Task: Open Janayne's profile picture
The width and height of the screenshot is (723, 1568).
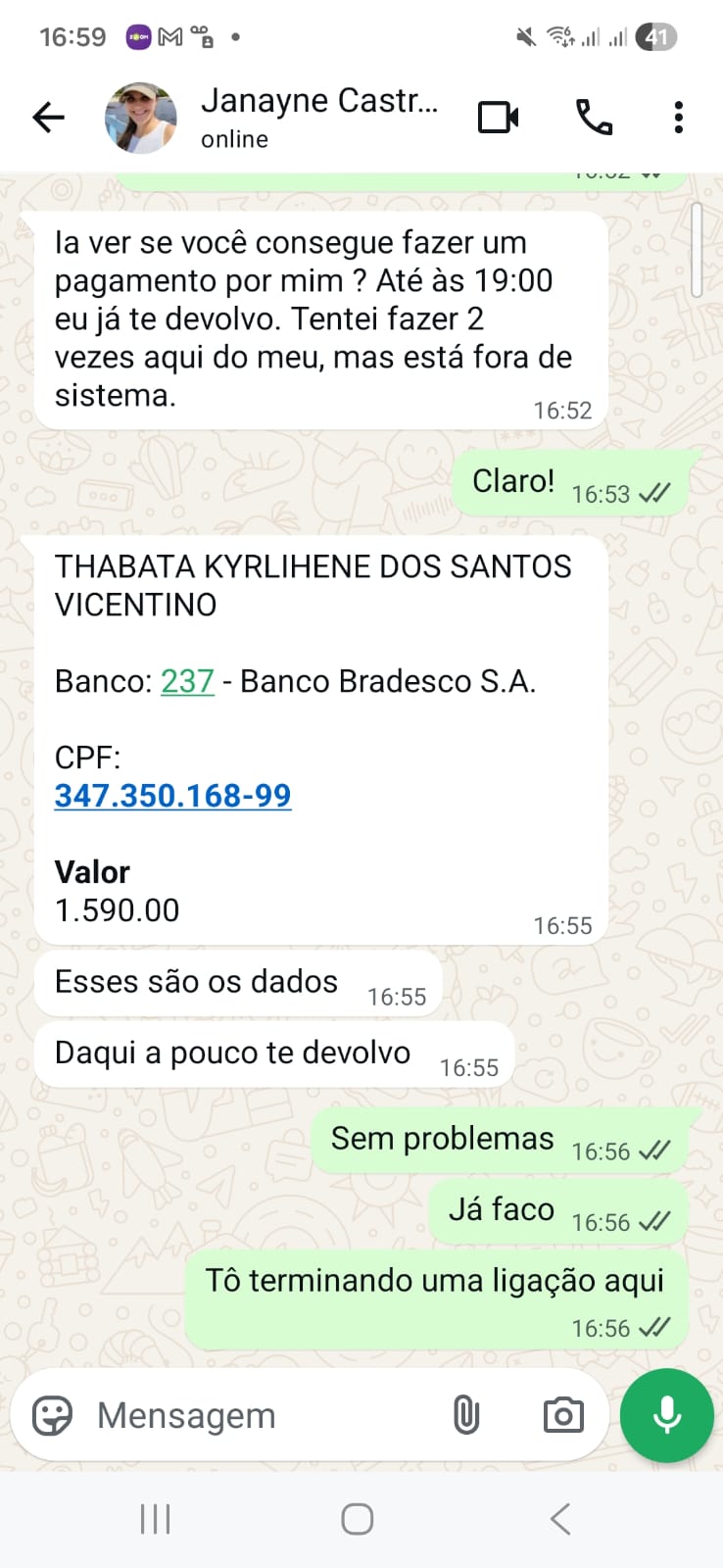Action: click(141, 119)
